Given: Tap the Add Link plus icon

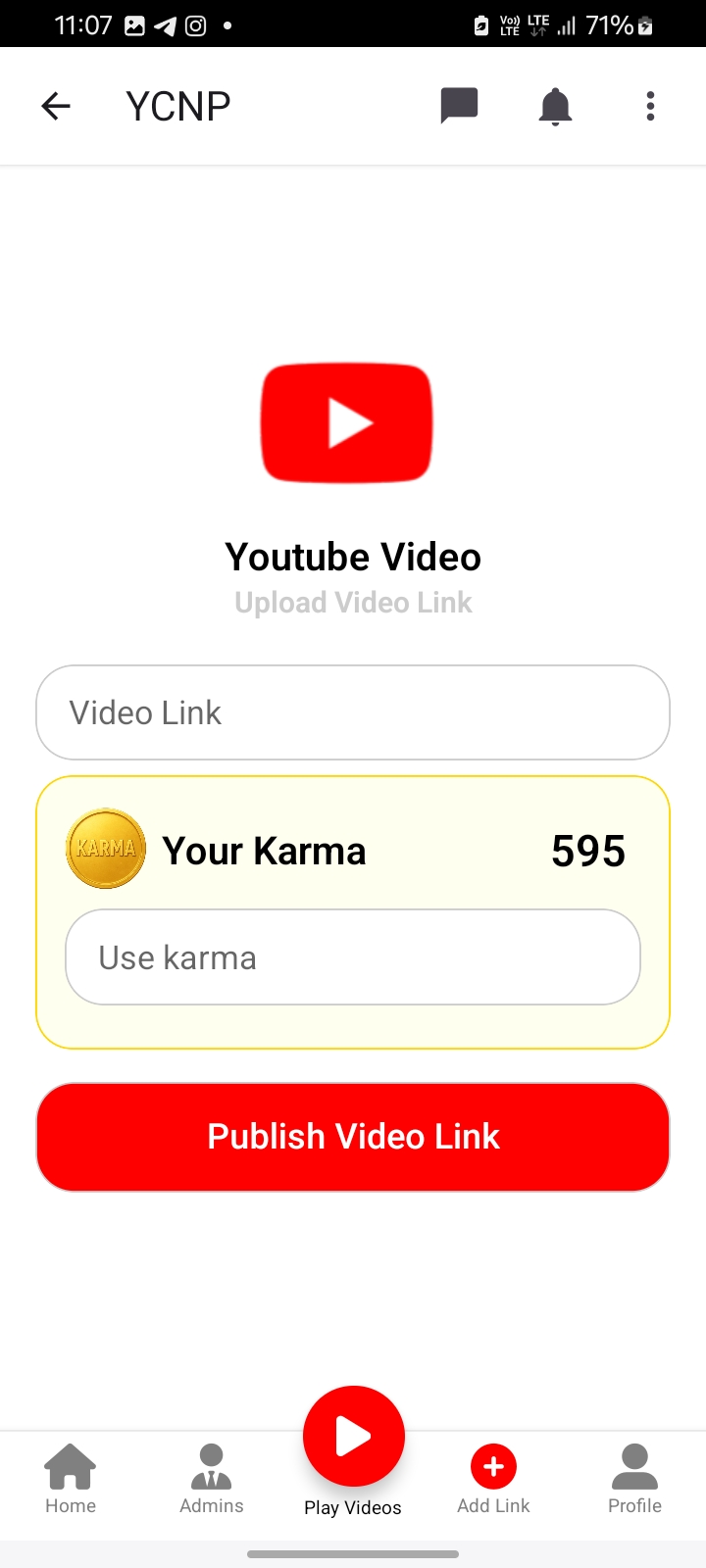Looking at the screenshot, I should (492, 1467).
